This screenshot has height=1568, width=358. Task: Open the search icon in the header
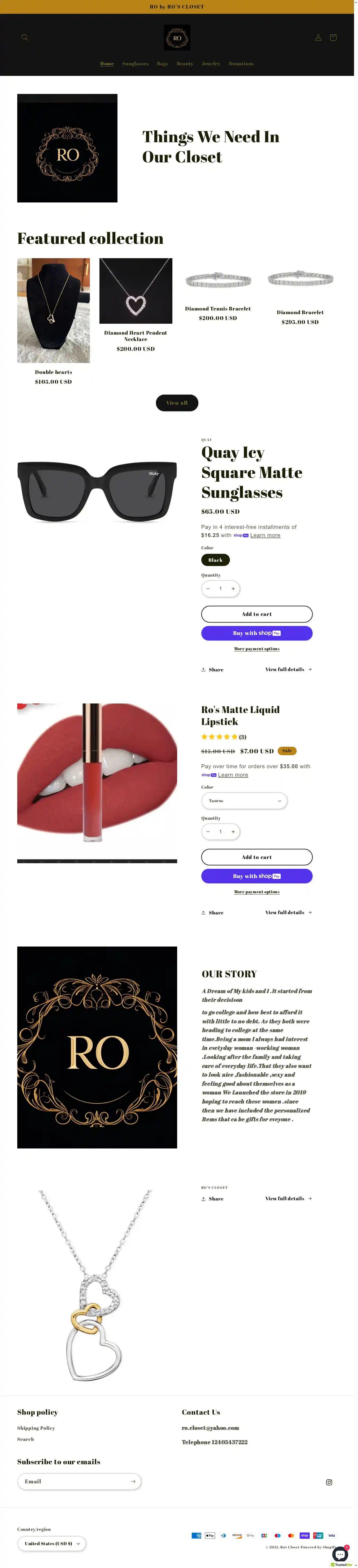click(x=25, y=38)
